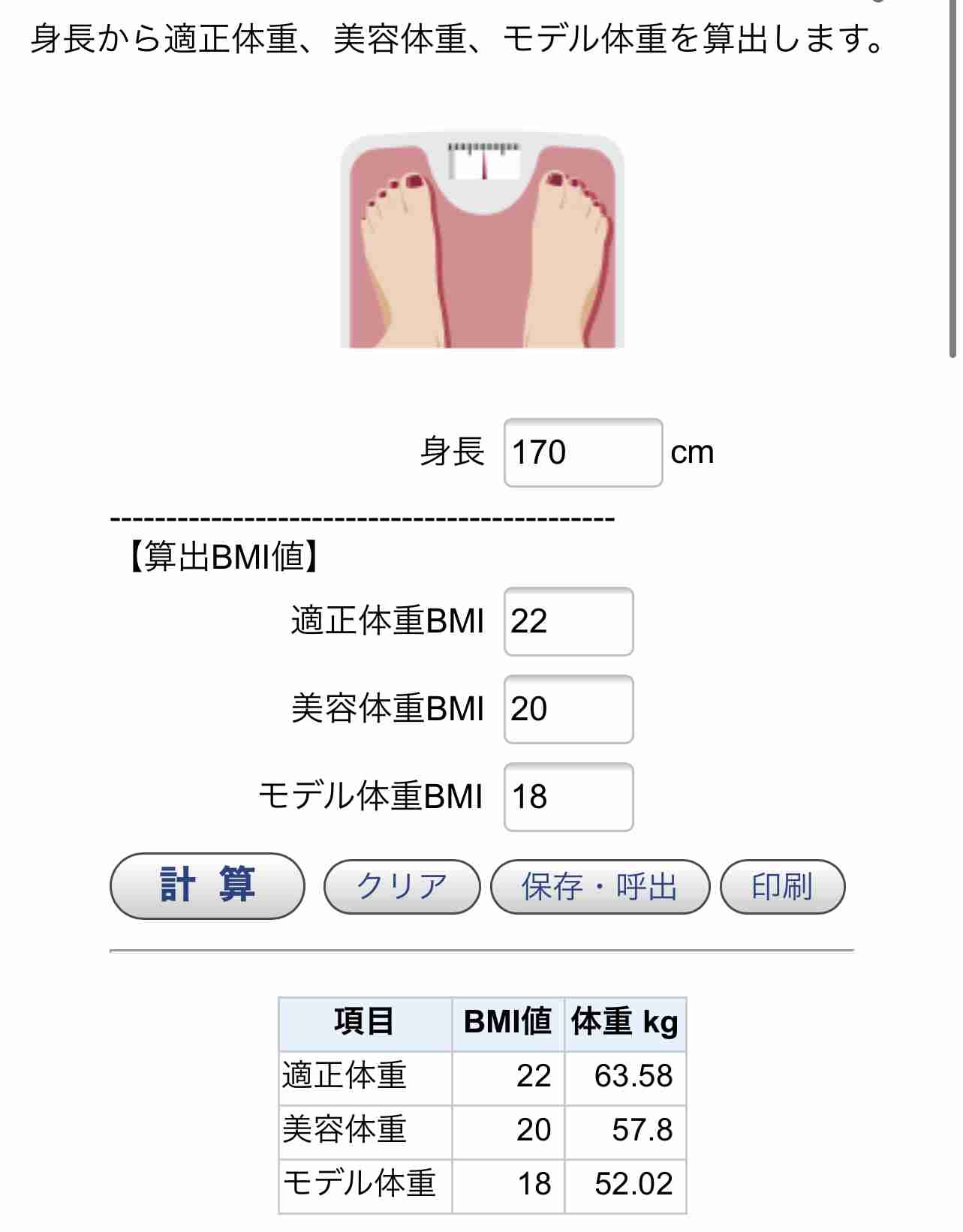This screenshot has height=1232, width=963.
Task: Hit the 計算 calculate button
Action: (207, 886)
